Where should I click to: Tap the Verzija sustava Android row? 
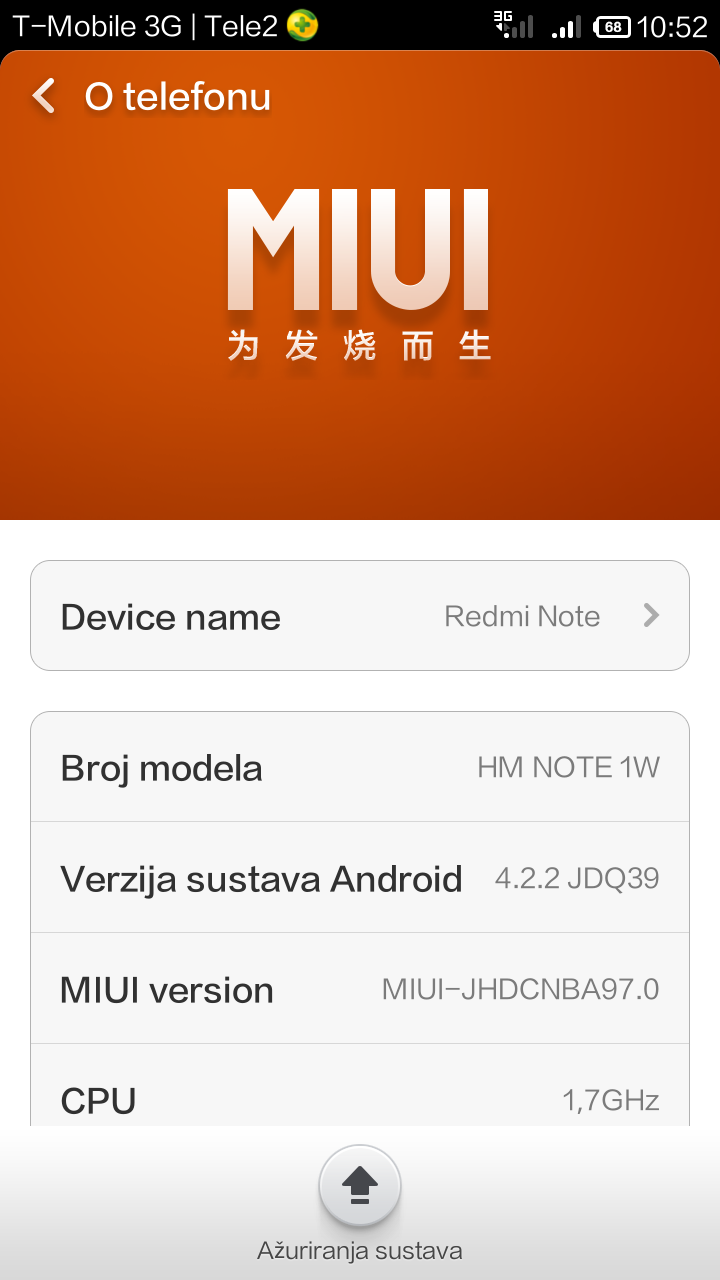point(360,878)
